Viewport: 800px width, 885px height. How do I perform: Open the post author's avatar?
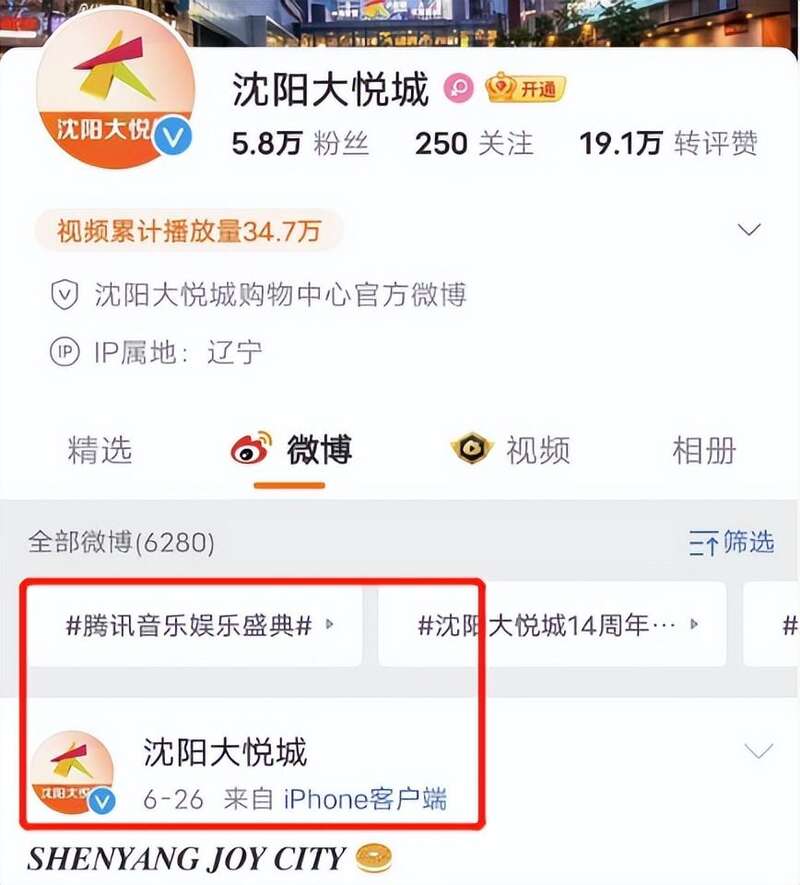tap(72, 773)
